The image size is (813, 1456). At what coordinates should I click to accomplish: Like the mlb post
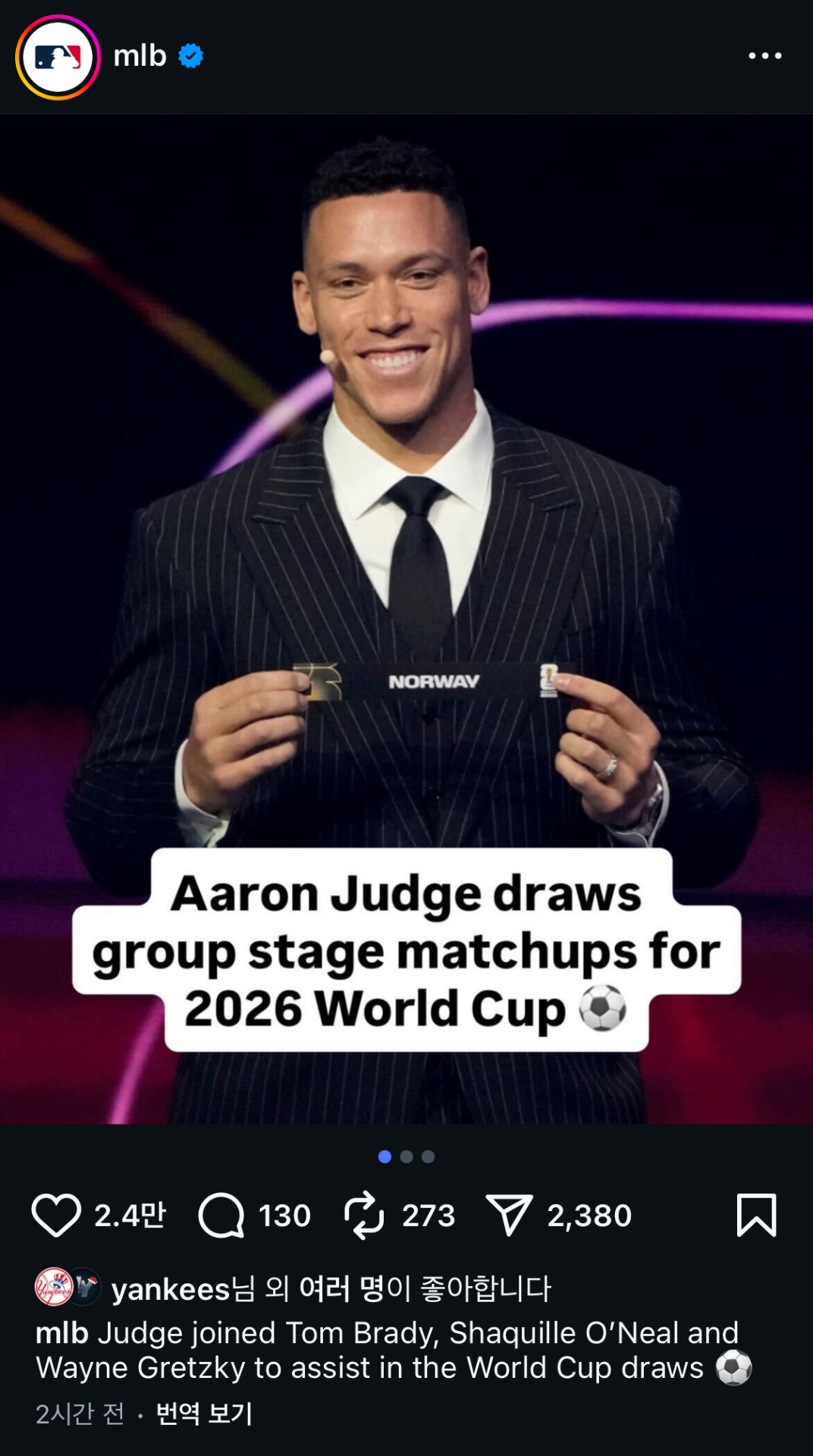point(56,1215)
